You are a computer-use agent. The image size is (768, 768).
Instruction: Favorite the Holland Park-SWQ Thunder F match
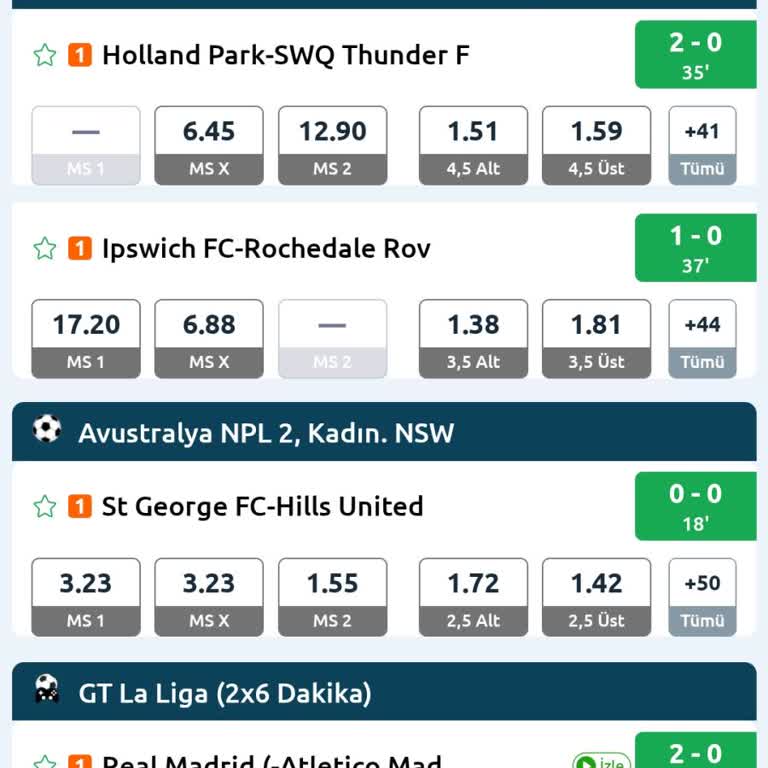pyautogui.click(x=45, y=55)
